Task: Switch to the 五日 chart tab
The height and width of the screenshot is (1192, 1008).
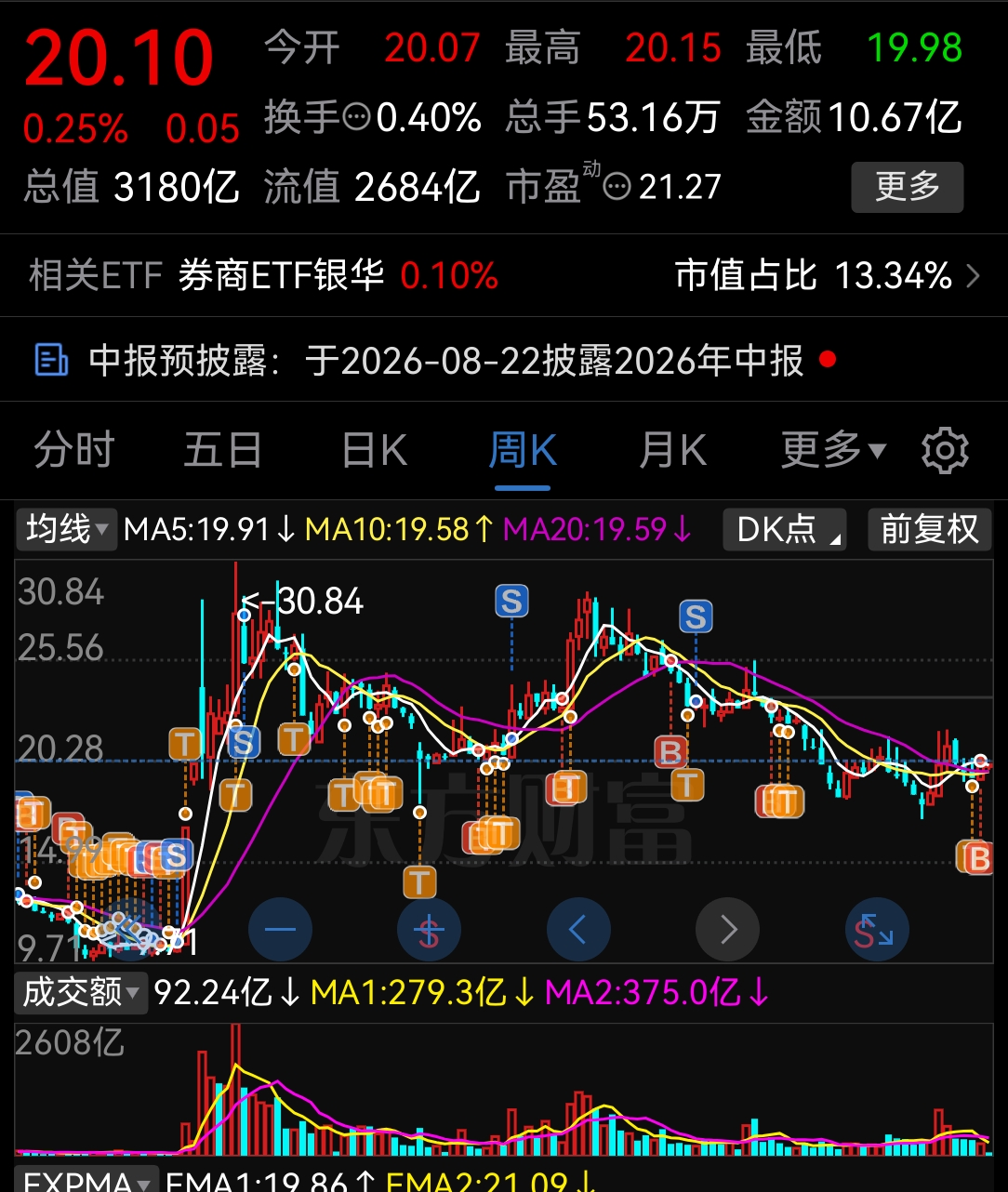Action: point(223,451)
